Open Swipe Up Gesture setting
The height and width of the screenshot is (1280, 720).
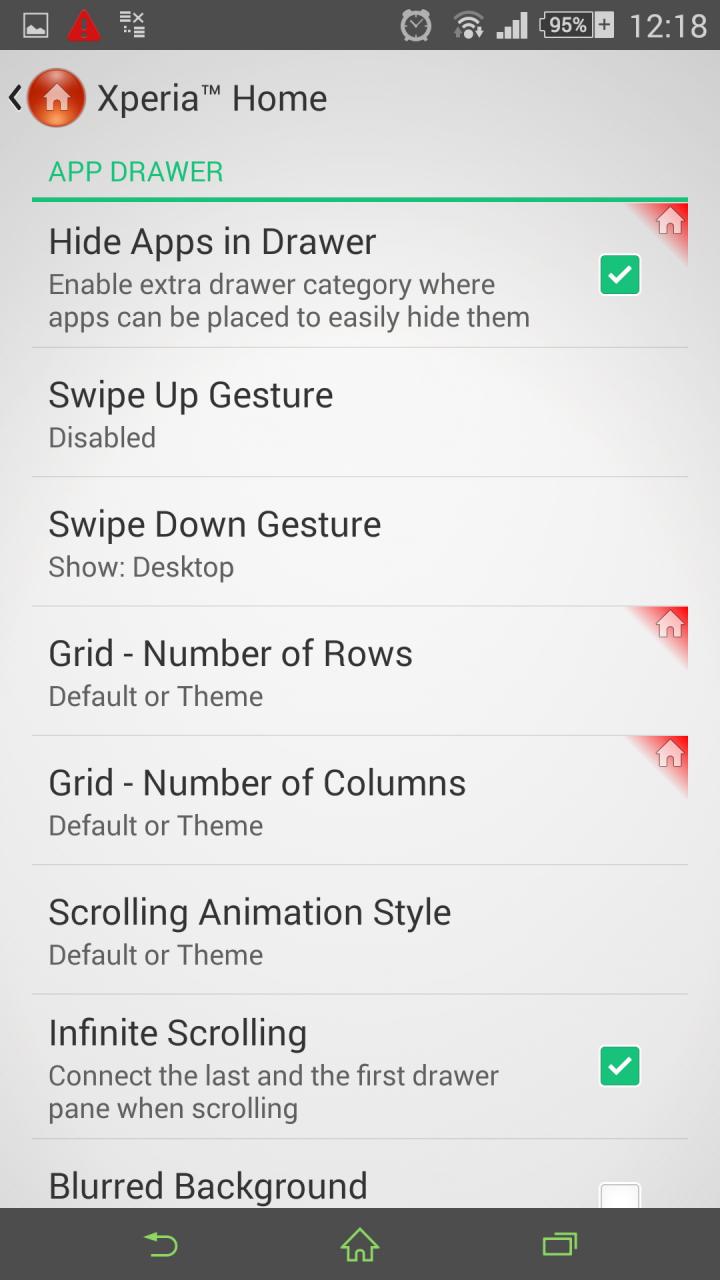click(360, 413)
